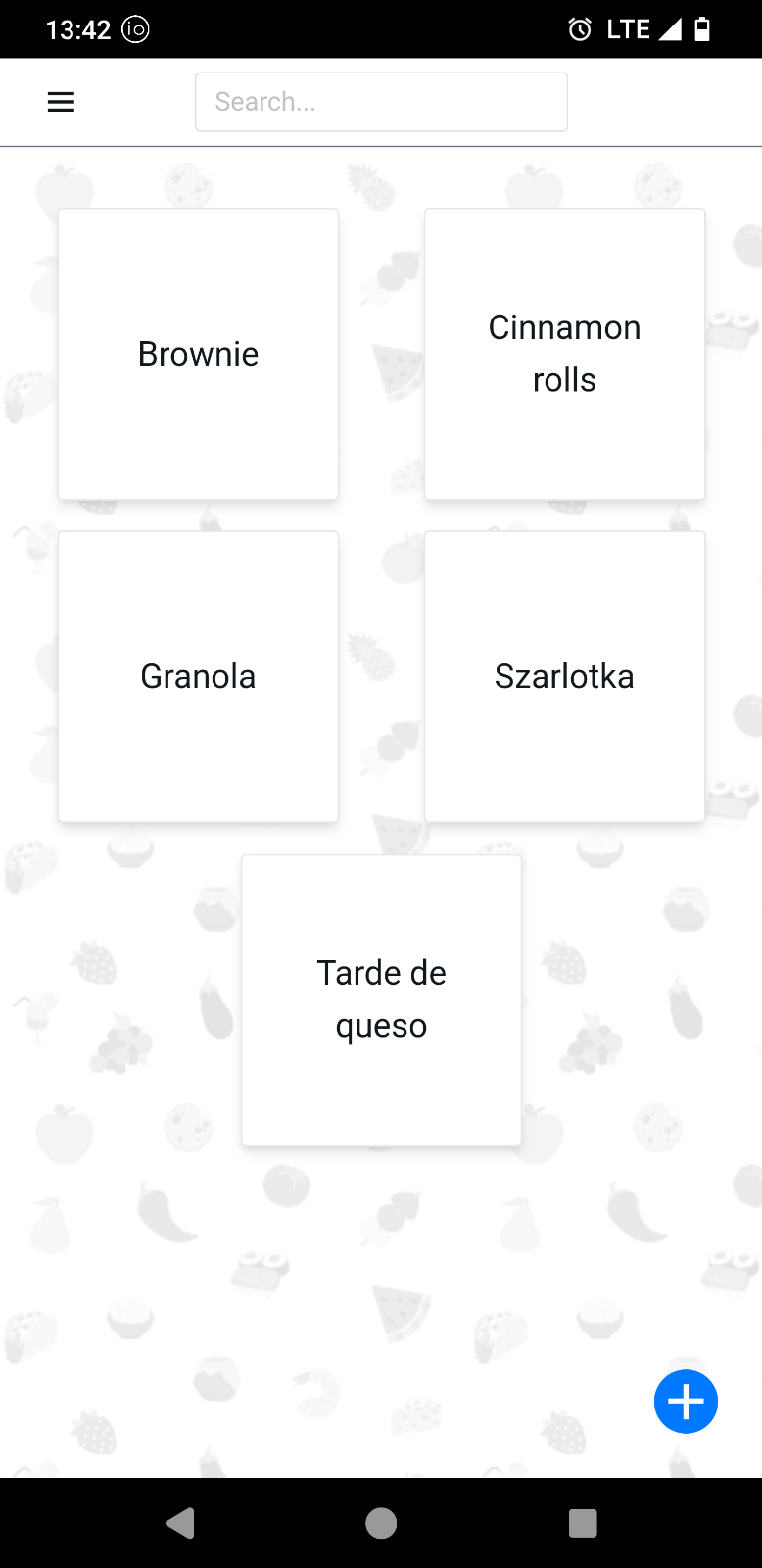Add a new recipe with plus button
This screenshot has width=762, height=1568.
click(x=686, y=1401)
